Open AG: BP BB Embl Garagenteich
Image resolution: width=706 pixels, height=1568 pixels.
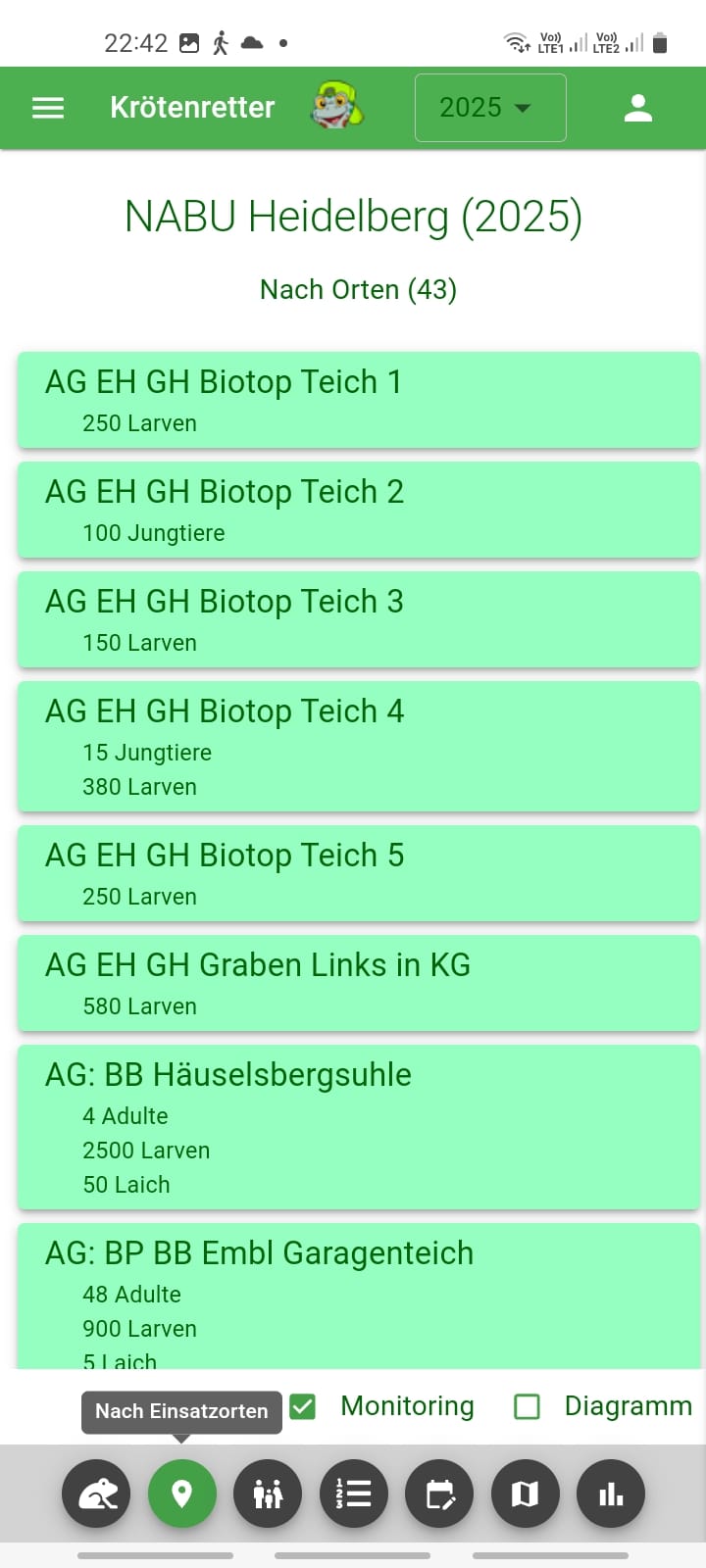359,1294
